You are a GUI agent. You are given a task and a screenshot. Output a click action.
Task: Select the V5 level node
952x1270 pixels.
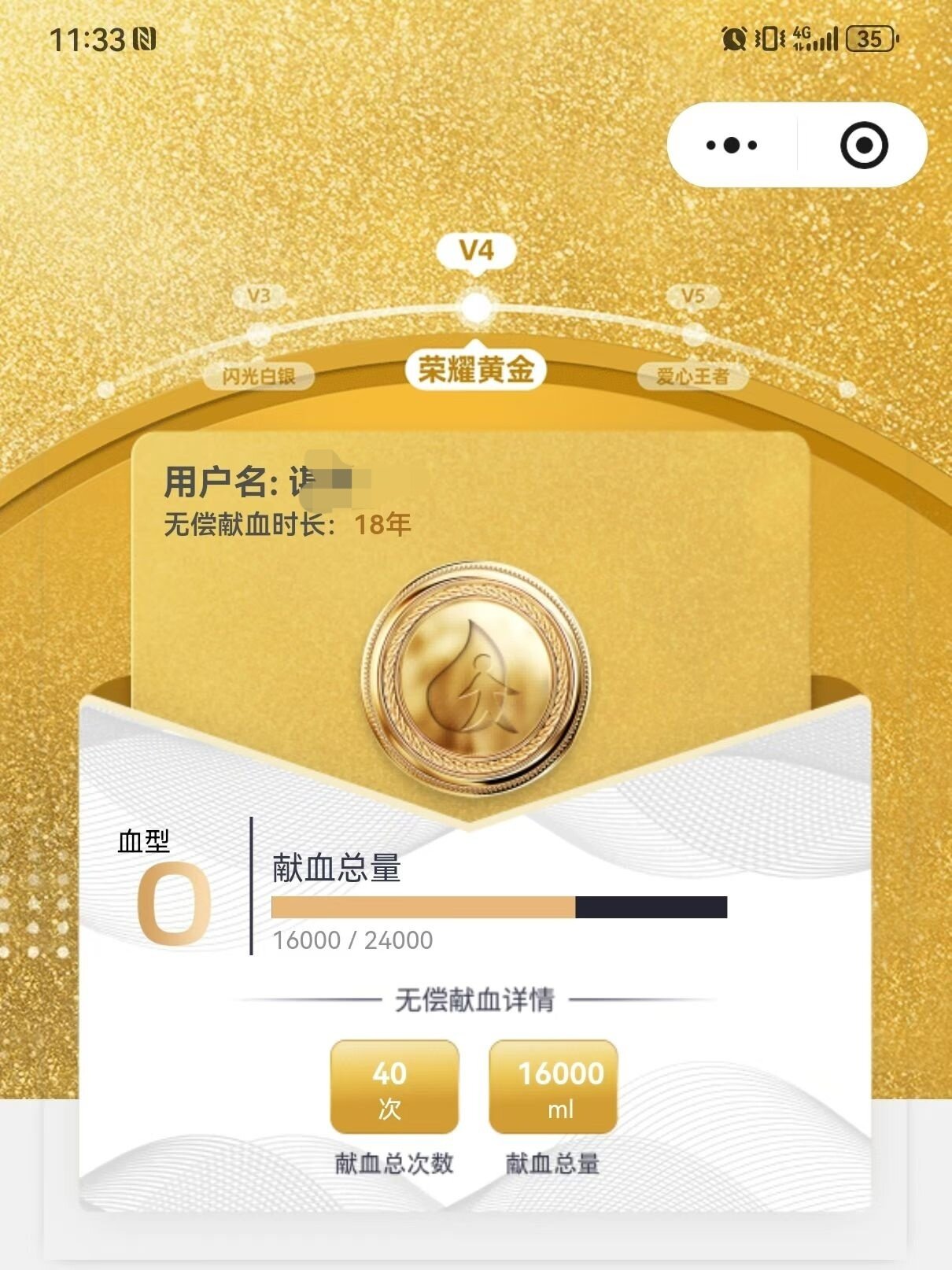693,334
